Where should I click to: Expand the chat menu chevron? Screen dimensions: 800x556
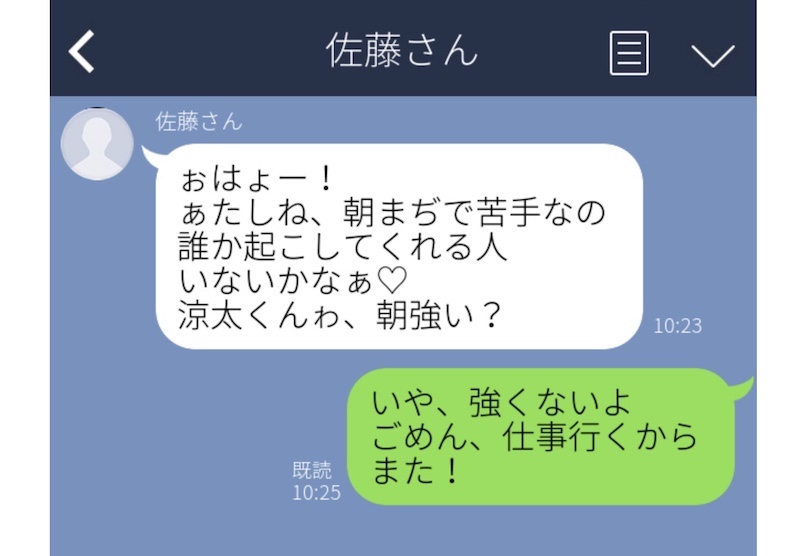point(713,55)
